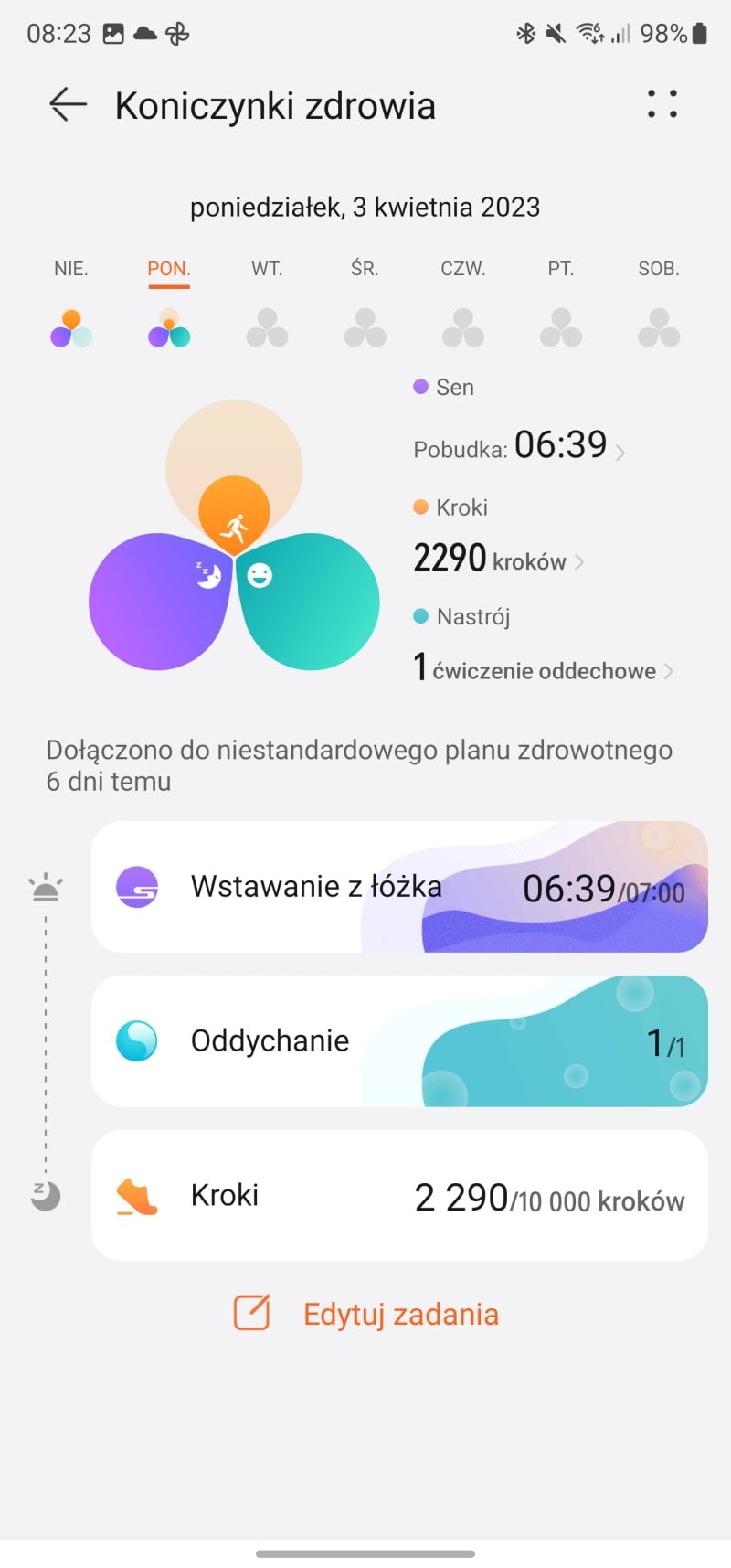Viewport: 731px width, 1568px height.
Task: Open the Oddychanie task card
Action: click(x=399, y=1041)
